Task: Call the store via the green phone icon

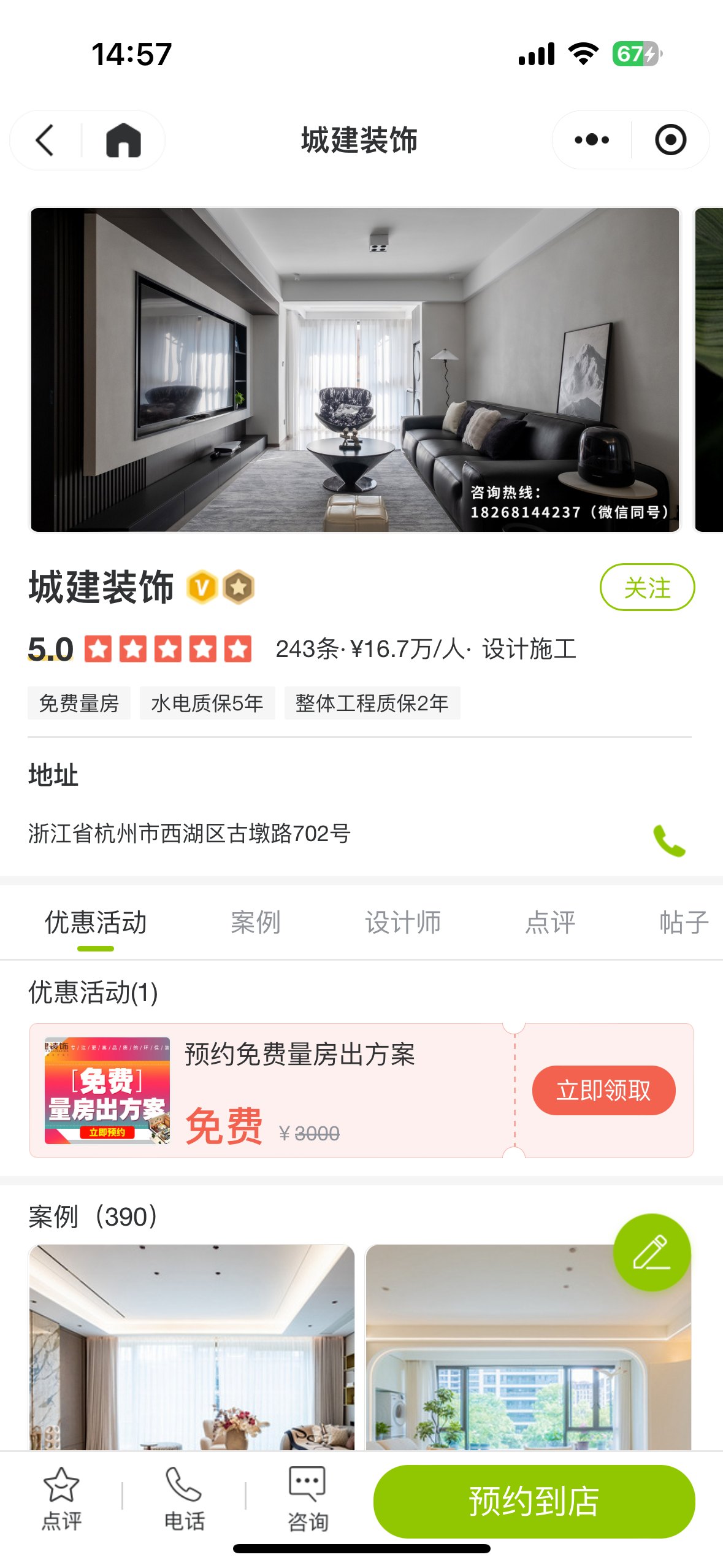Action: [x=669, y=840]
